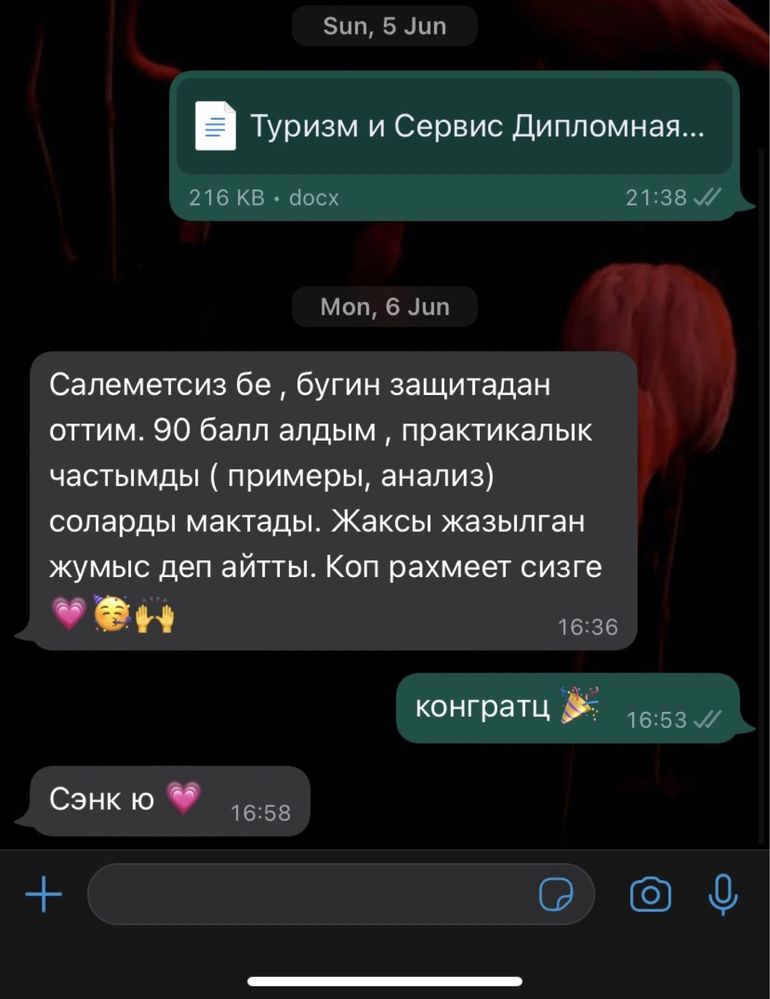Open the camera icon

(x=650, y=894)
